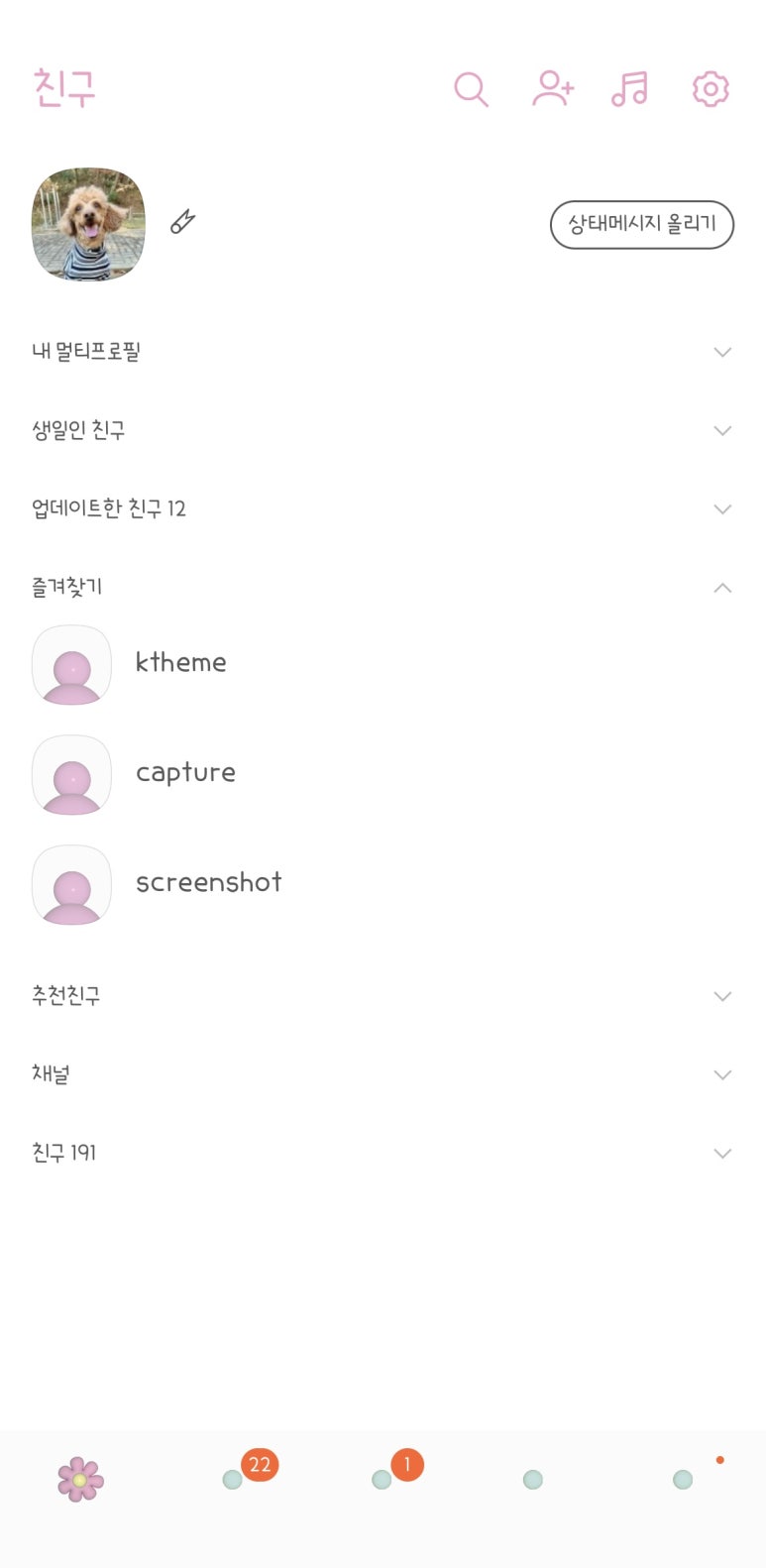This screenshot has width=766, height=1568.
Task: Select the flower friends tab
Action: tap(80, 1479)
